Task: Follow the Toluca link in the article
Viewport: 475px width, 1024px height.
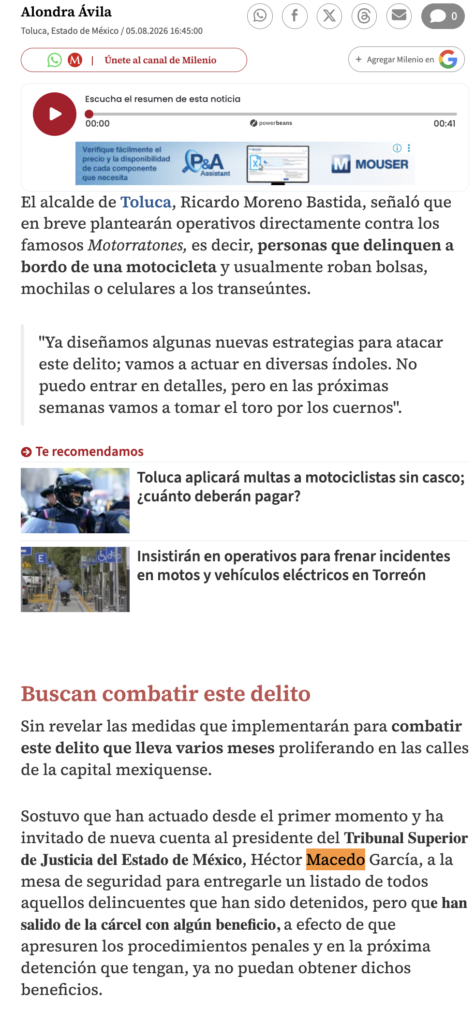Action: pyautogui.click(x=146, y=202)
